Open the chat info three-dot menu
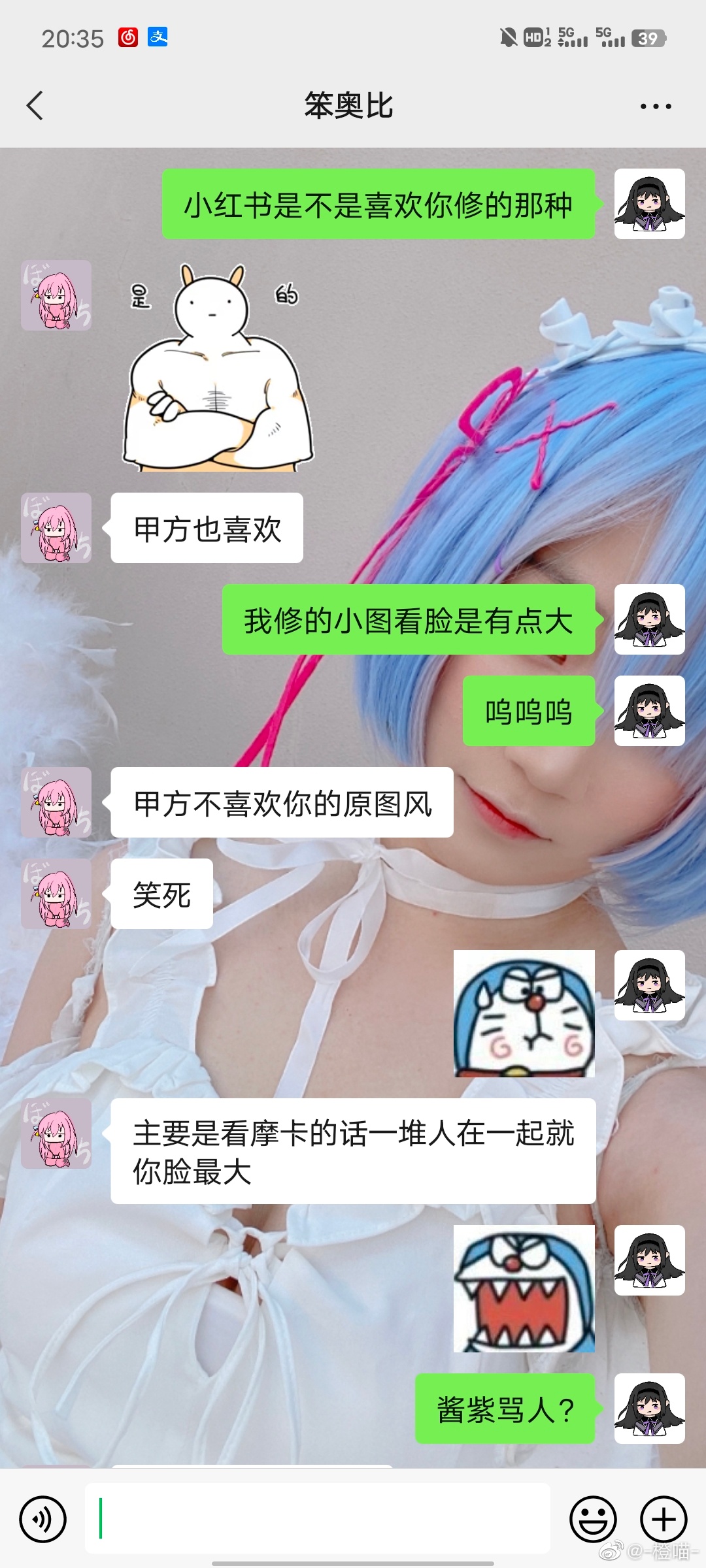This screenshot has height=1568, width=706. pos(655,106)
